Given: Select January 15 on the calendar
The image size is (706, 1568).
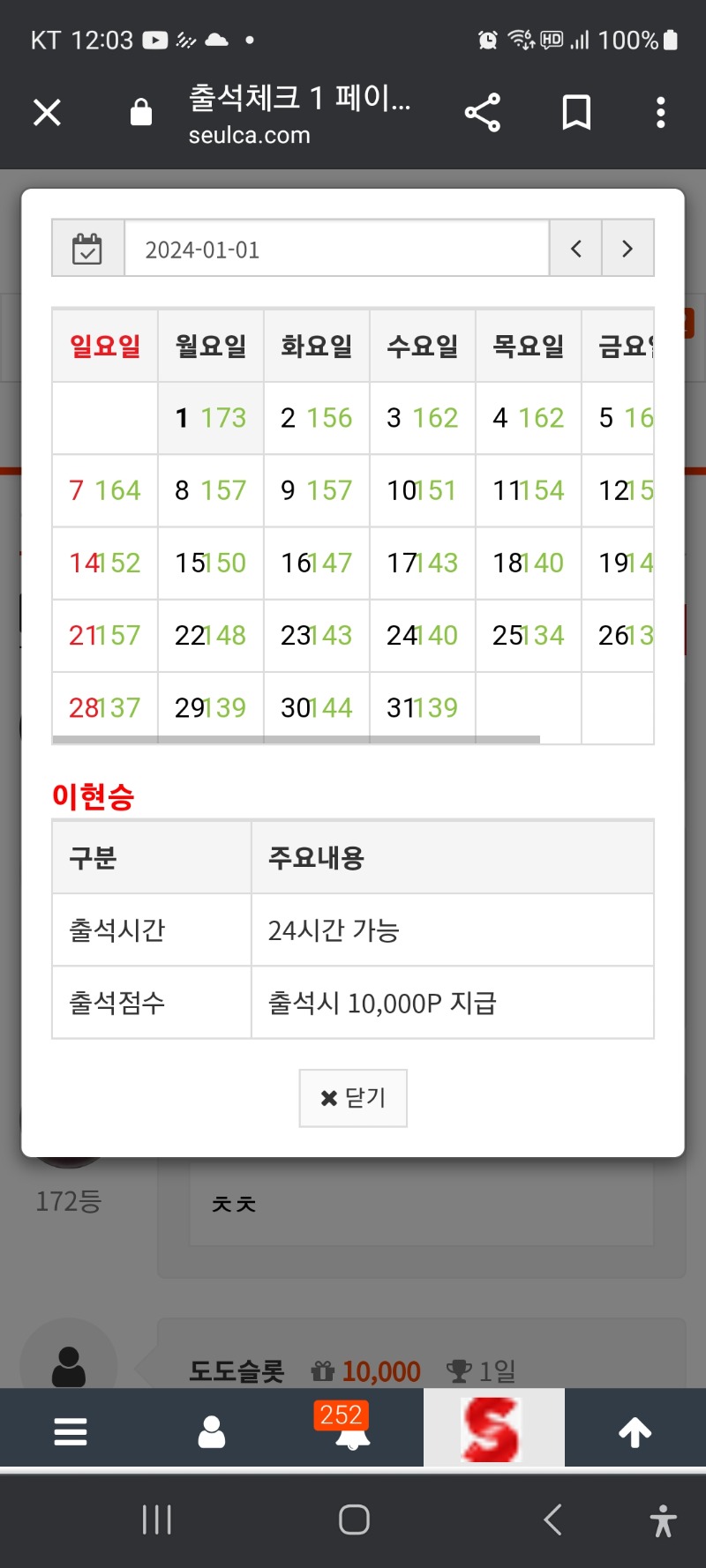Looking at the screenshot, I should 211,563.
